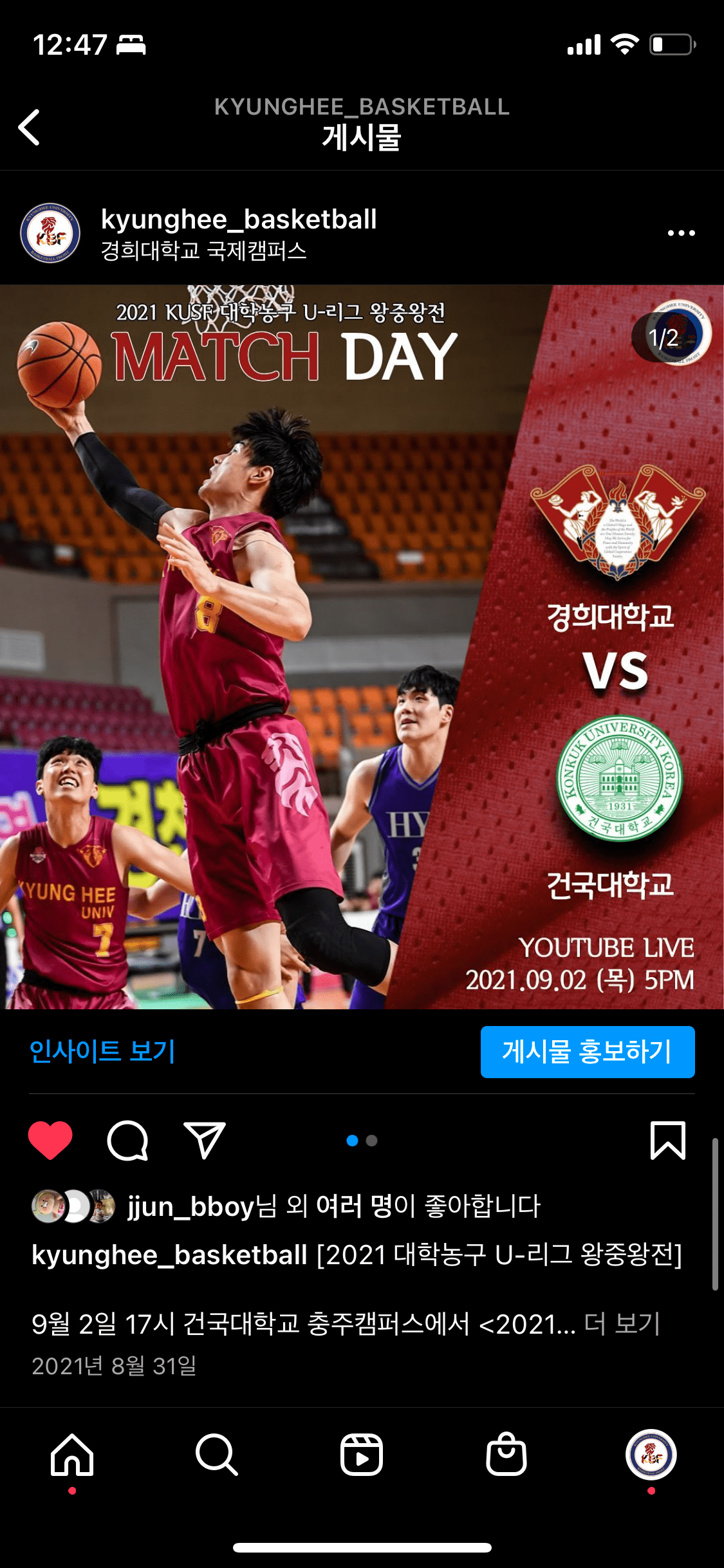This screenshot has height=1568, width=724.
Task: Tap the 게시물 홍보하기 button
Action: click(x=587, y=1052)
